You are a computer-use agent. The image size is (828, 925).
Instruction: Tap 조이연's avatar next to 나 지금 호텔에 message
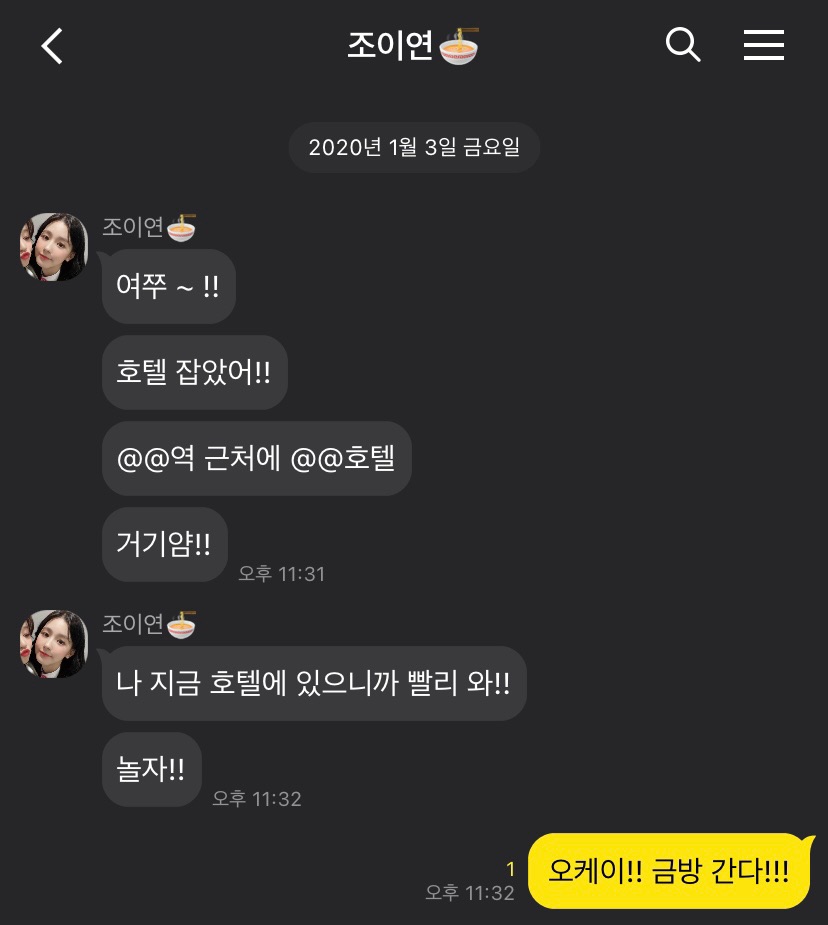pos(54,644)
